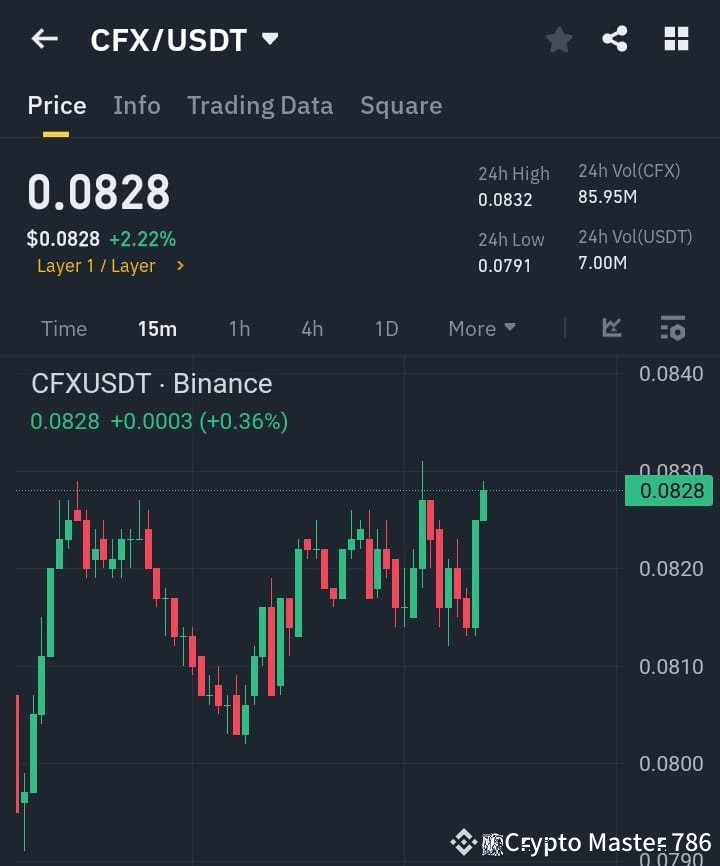Open the indicator settings icon

click(x=671, y=328)
